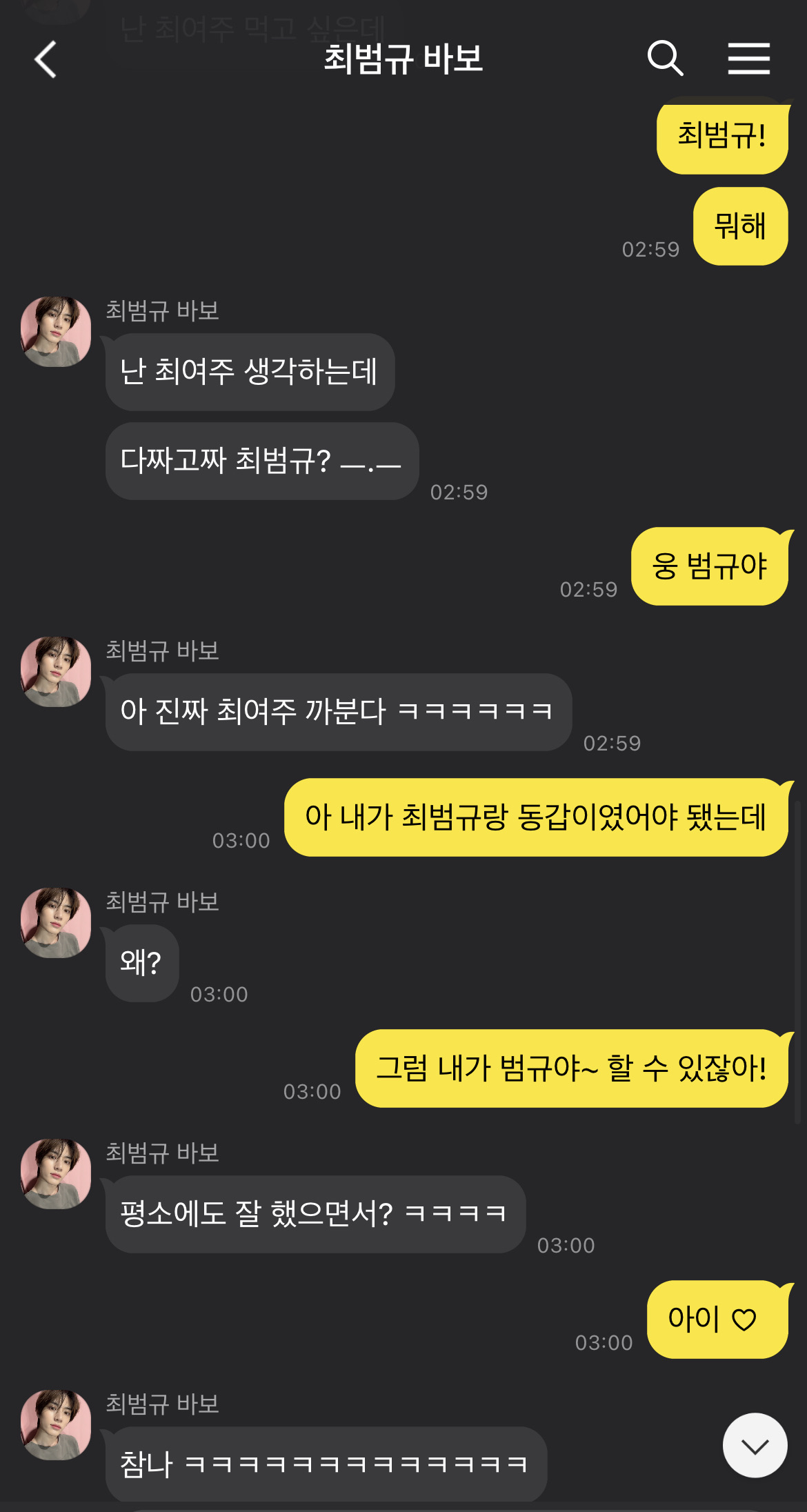
Task: Open the chat room hamburger menu
Action: [749, 58]
